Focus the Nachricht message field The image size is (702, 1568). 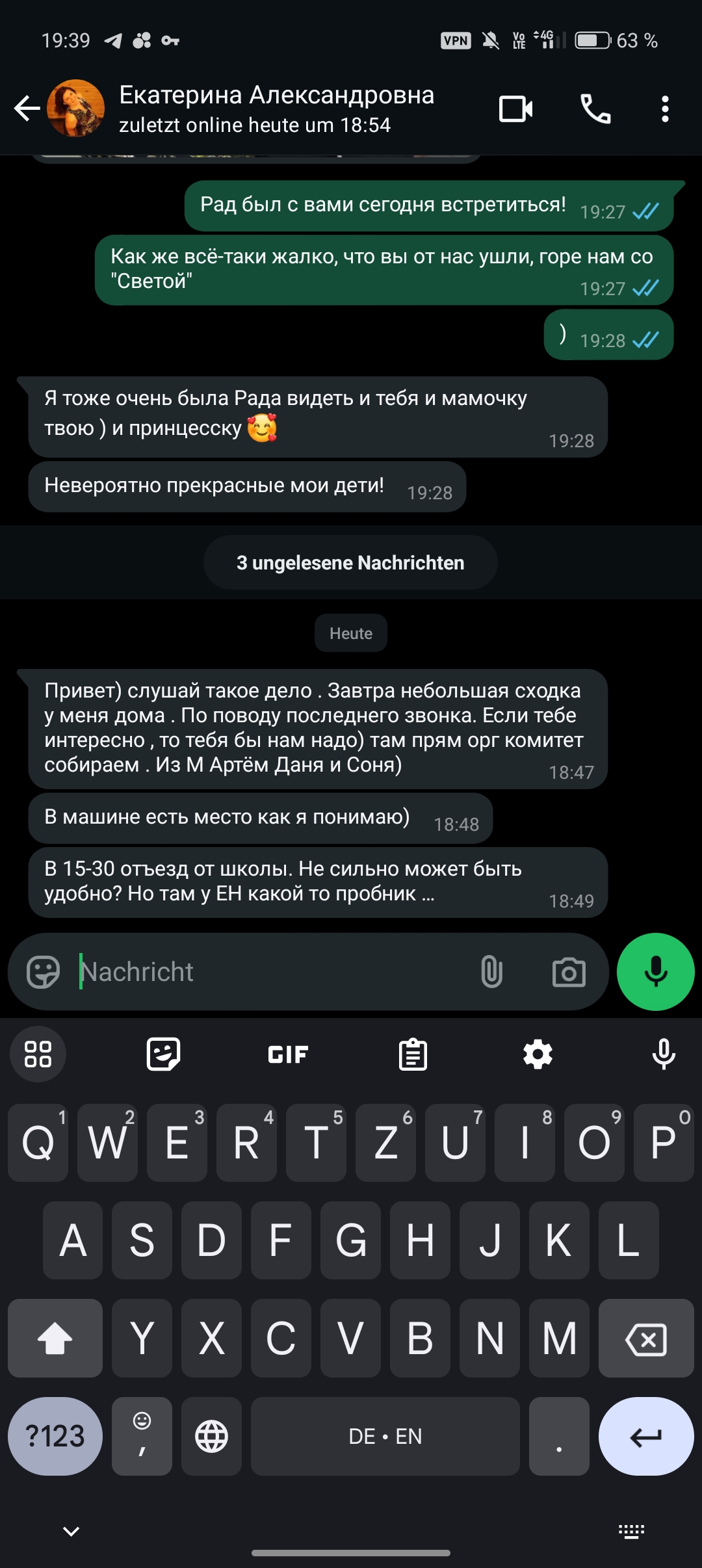[x=266, y=972]
